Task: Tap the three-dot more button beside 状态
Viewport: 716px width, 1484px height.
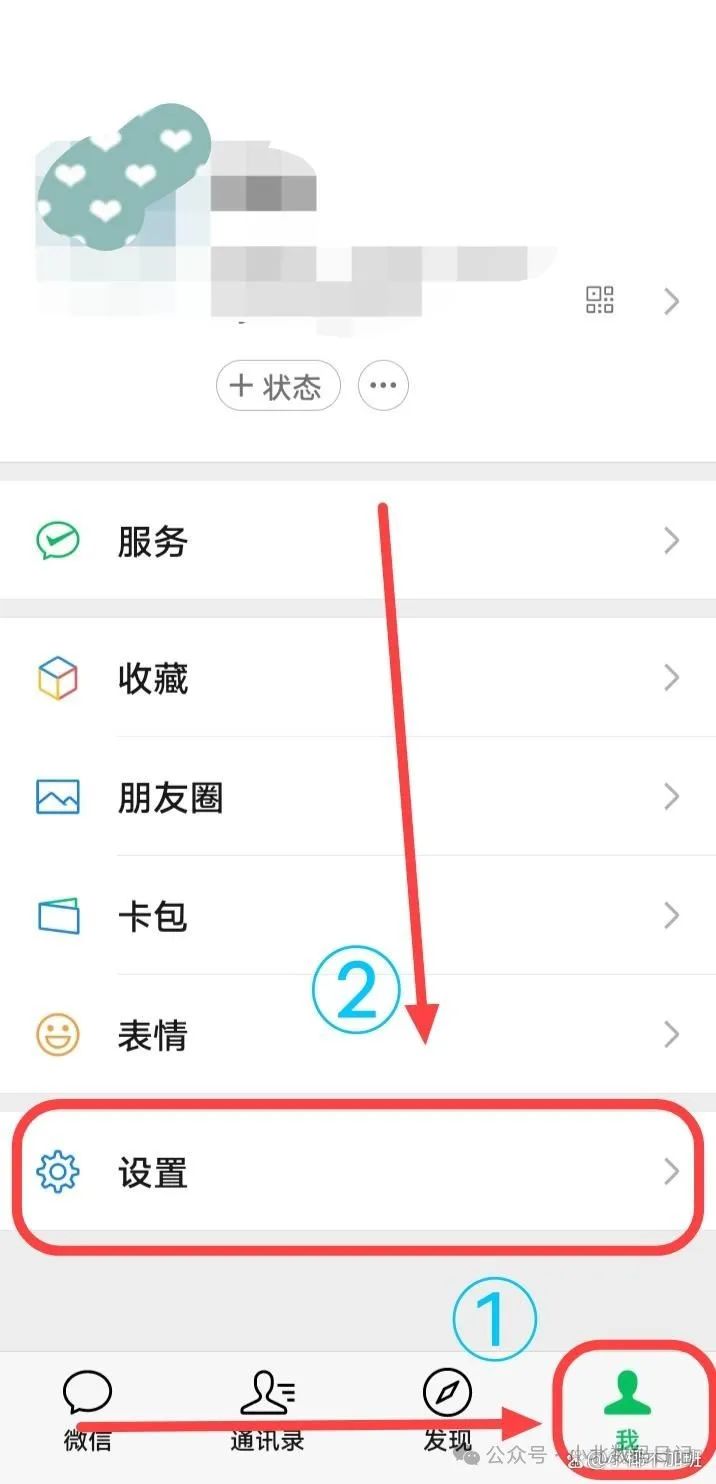Action: pos(383,386)
